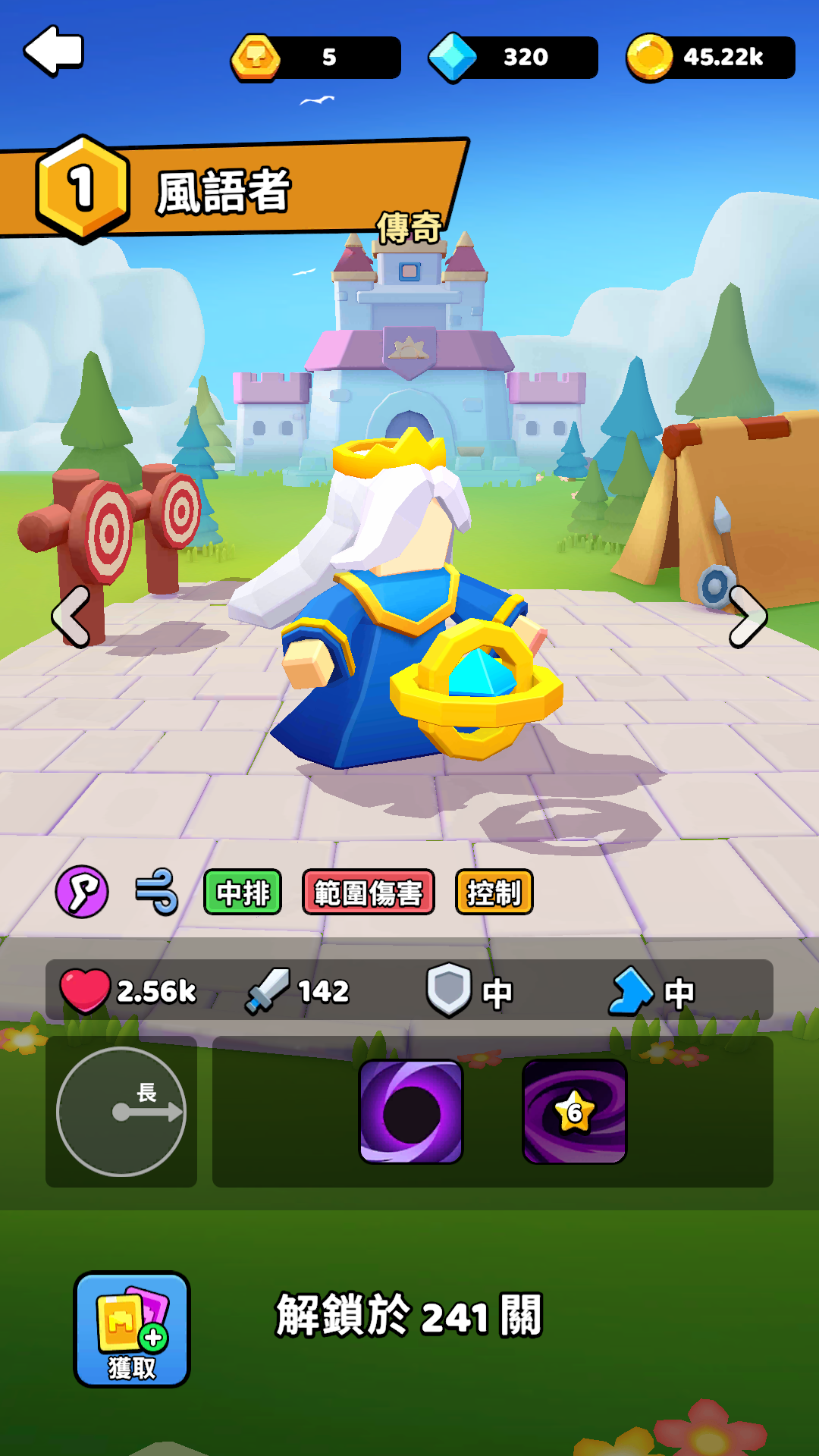
Task: Tap the wind element icon
Action: [157, 892]
